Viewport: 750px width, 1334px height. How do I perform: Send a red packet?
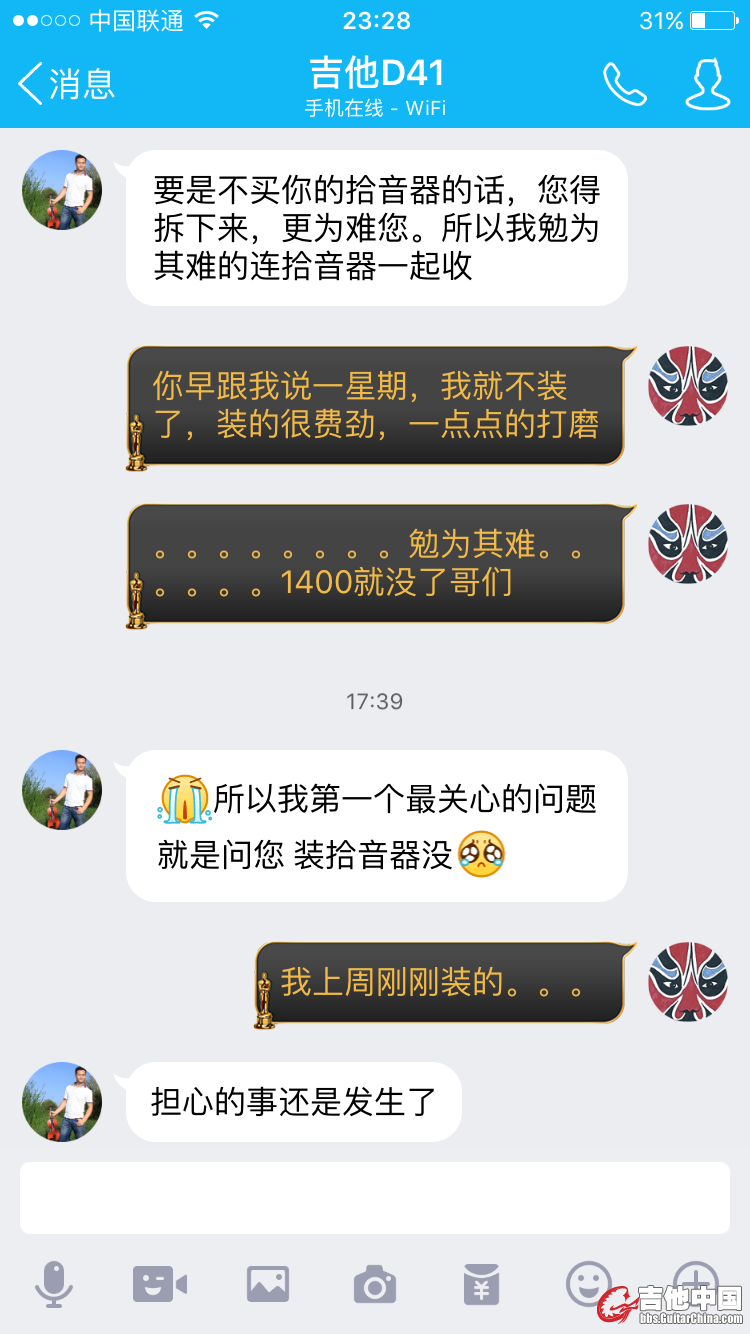(x=482, y=1283)
